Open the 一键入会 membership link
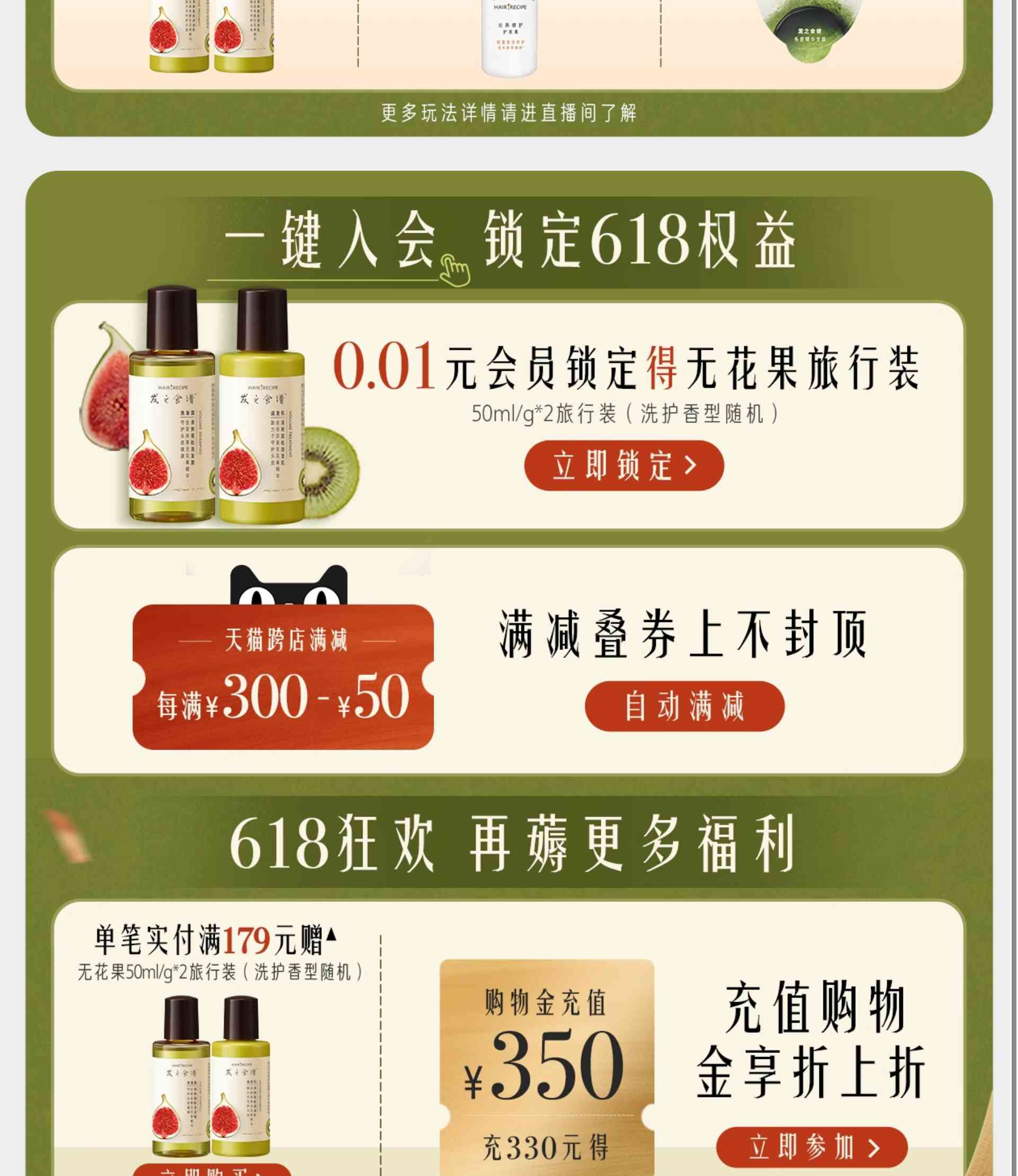 click(x=331, y=241)
